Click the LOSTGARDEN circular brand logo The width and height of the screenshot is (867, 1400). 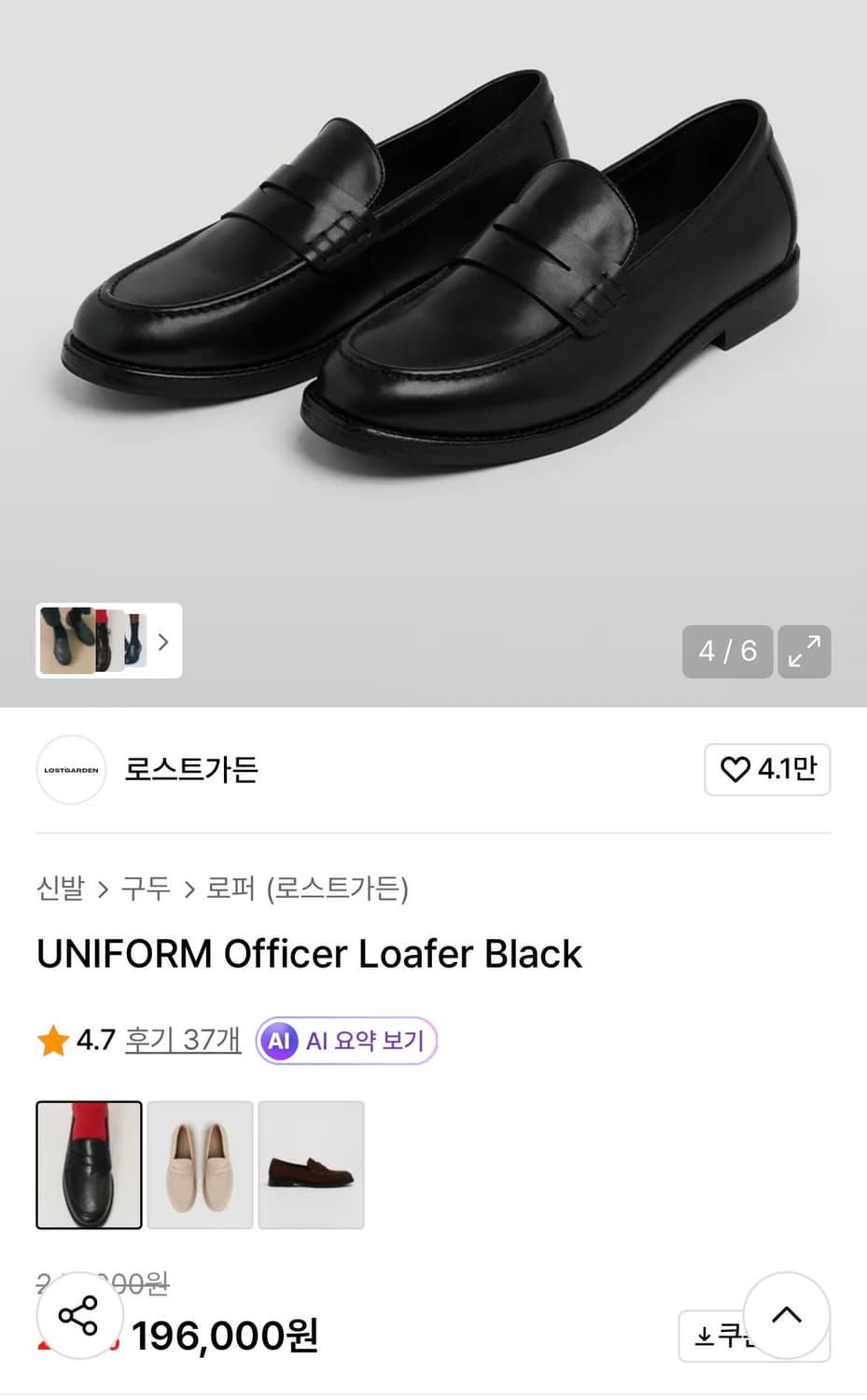tap(71, 770)
